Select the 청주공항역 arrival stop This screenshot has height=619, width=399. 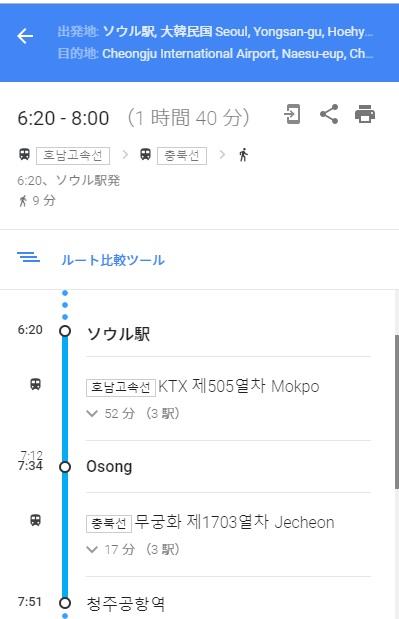tap(126, 604)
